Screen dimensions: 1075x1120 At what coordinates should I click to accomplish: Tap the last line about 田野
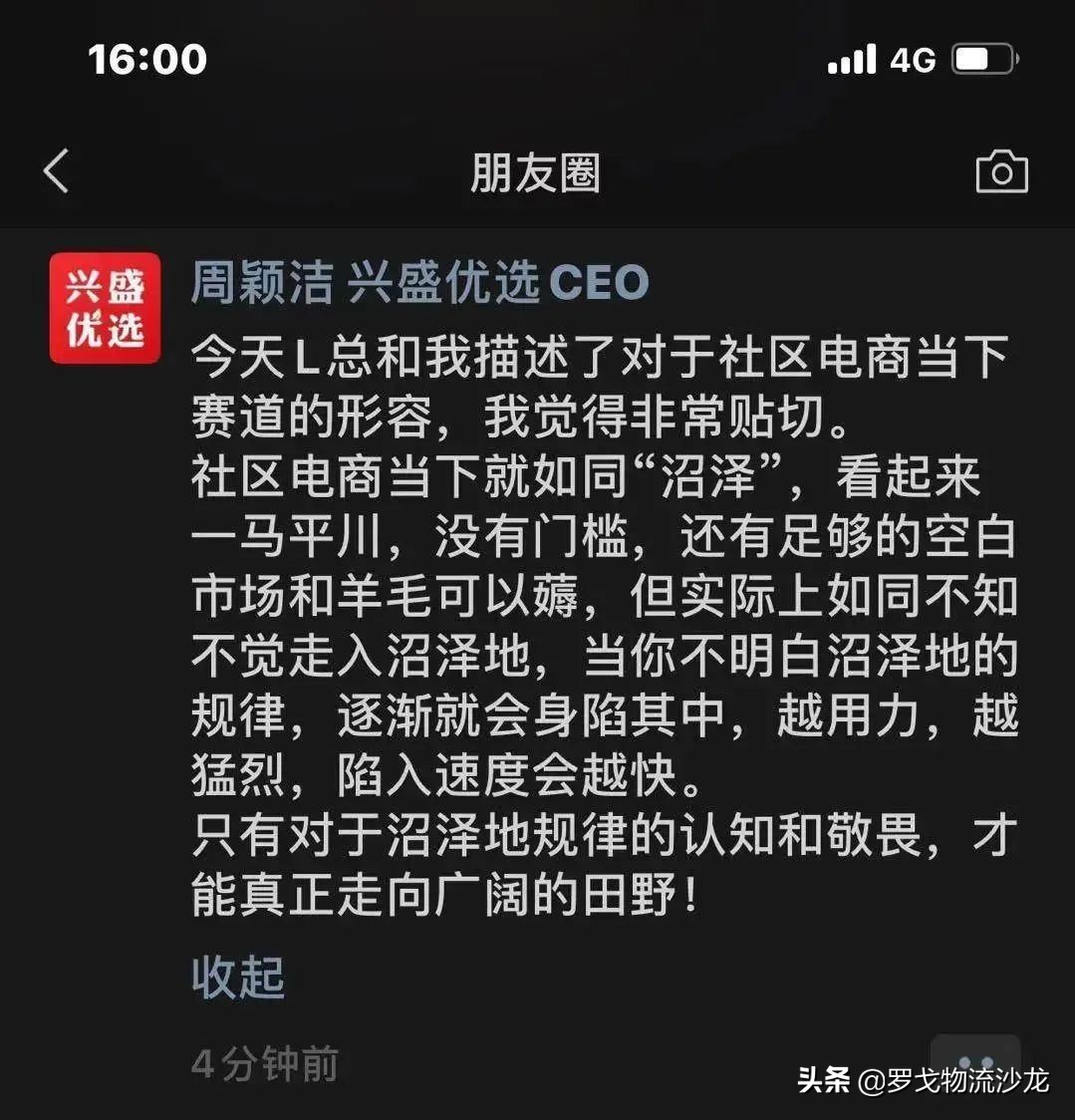[428, 895]
